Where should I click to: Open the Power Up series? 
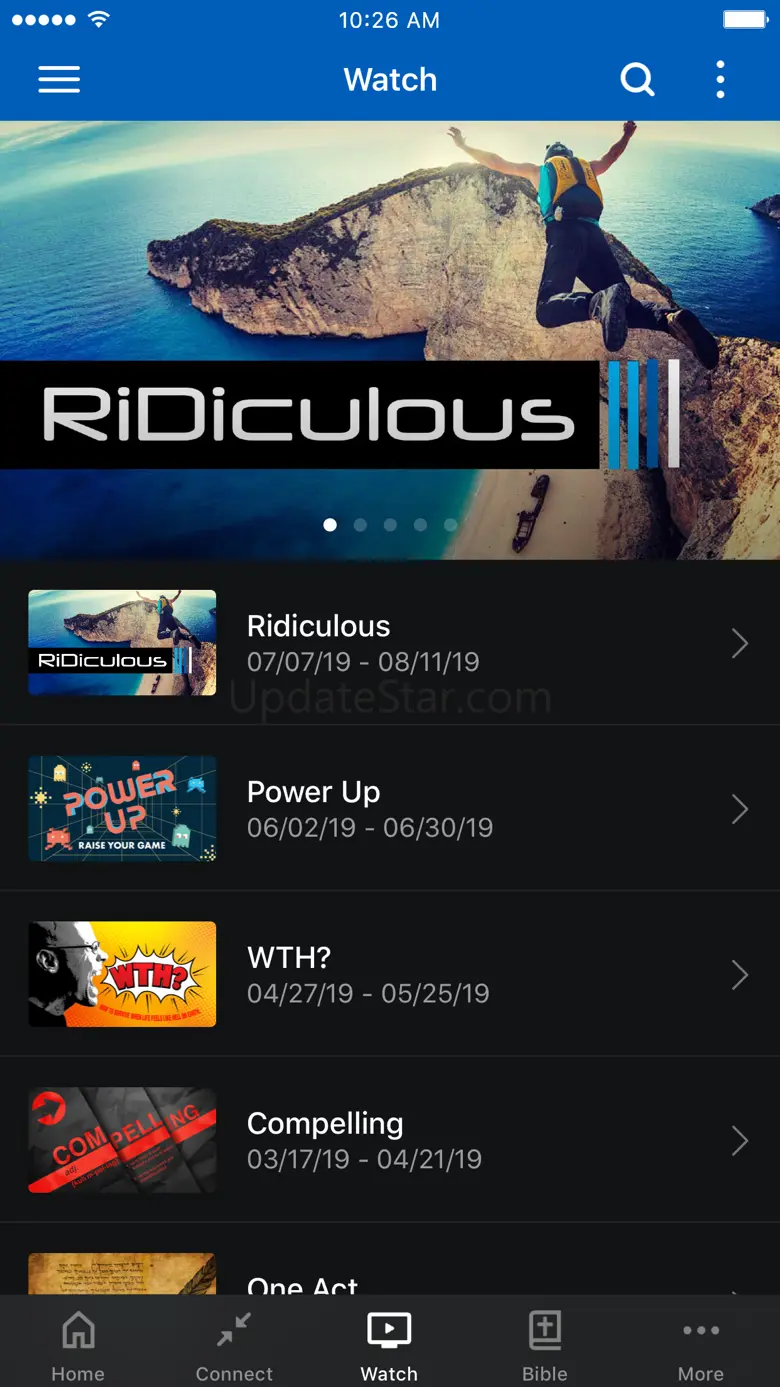[x=390, y=809]
